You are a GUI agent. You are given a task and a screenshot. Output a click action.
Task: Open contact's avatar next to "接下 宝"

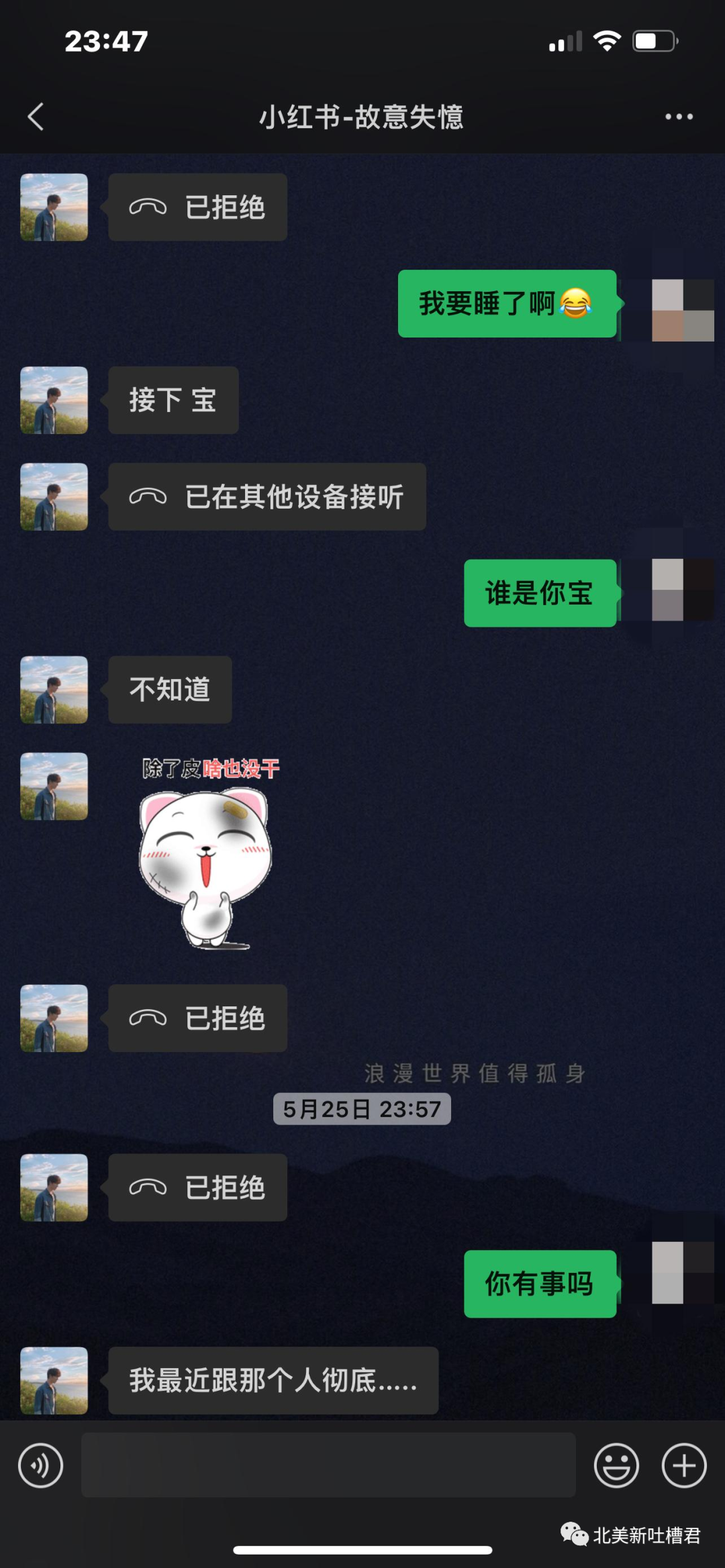[x=54, y=400]
